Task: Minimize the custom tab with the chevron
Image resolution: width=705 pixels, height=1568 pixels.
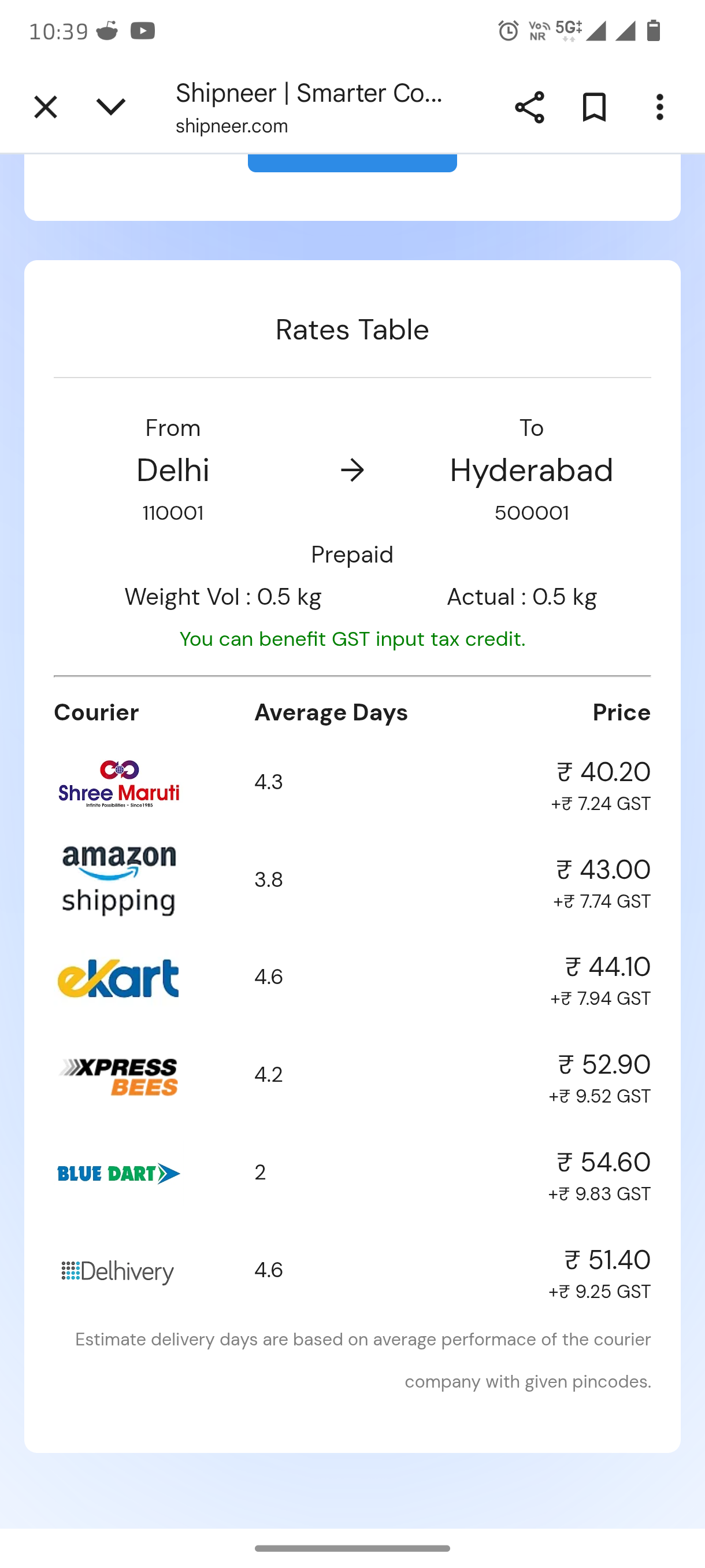Action: click(x=111, y=108)
